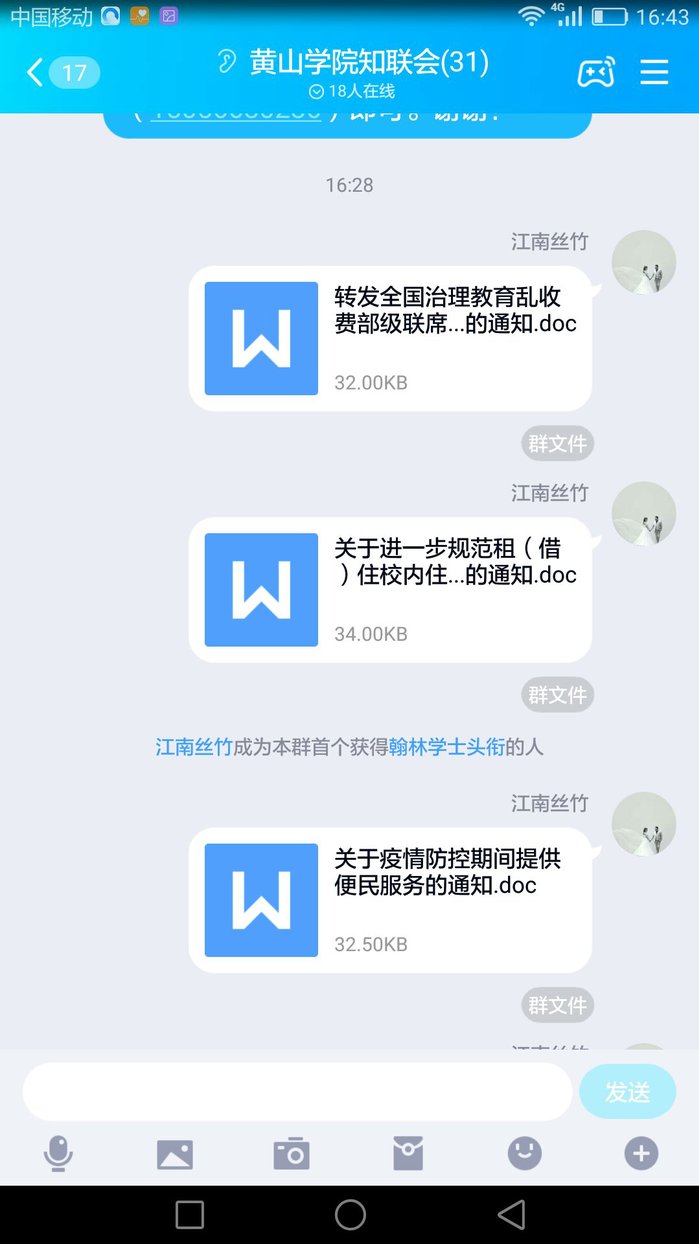Open the group game controller icon
The height and width of the screenshot is (1244, 699).
596,73
